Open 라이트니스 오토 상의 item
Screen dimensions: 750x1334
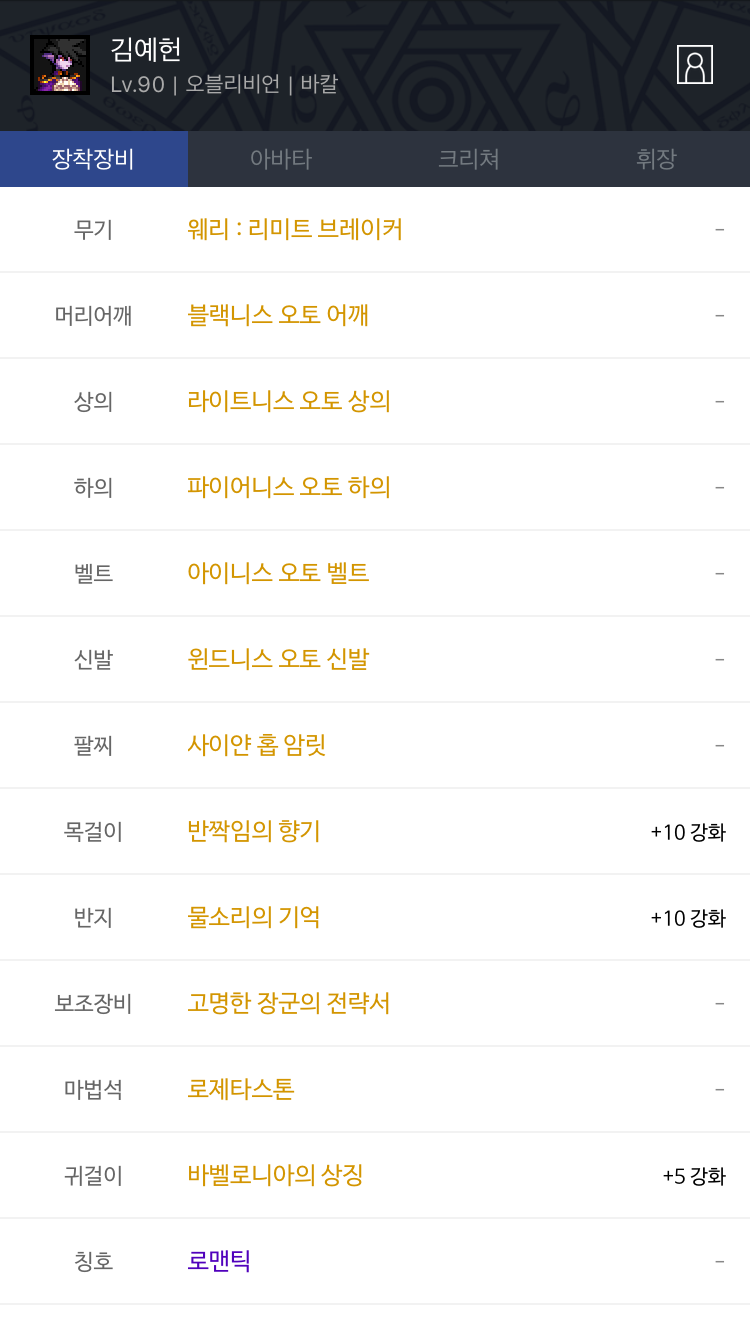pyautogui.click(x=289, y=401)
